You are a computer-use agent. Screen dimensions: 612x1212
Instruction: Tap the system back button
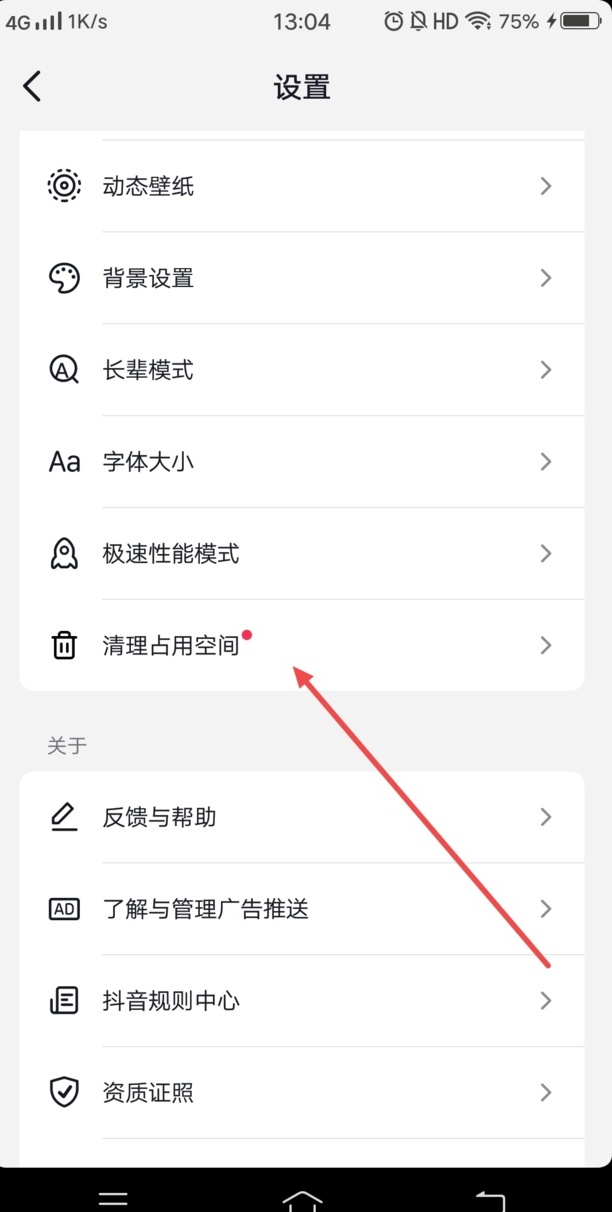point(490,1198)
